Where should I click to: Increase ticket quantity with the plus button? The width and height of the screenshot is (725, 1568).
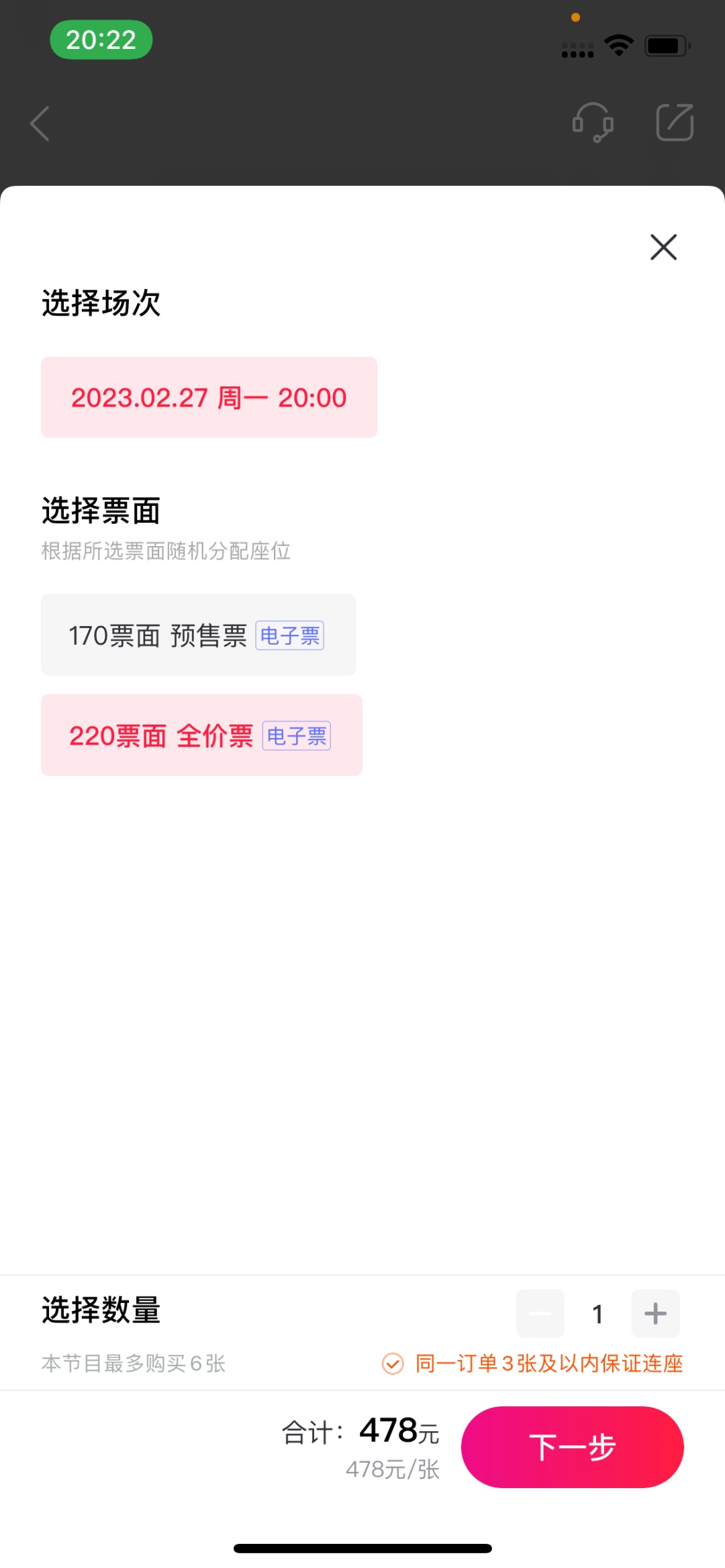tap(655, 1313)
